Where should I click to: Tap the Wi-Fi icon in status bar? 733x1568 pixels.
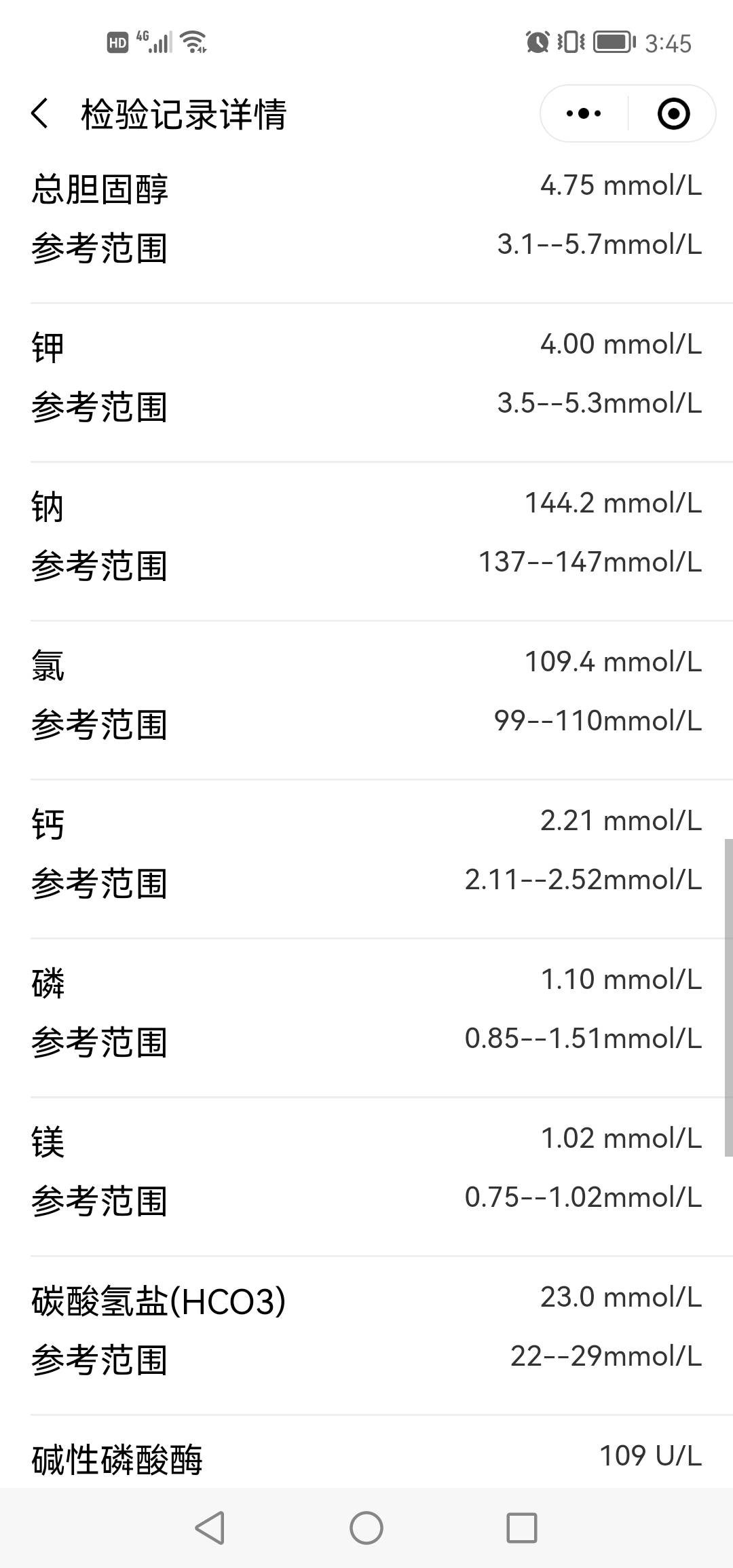tap(194, 42)
